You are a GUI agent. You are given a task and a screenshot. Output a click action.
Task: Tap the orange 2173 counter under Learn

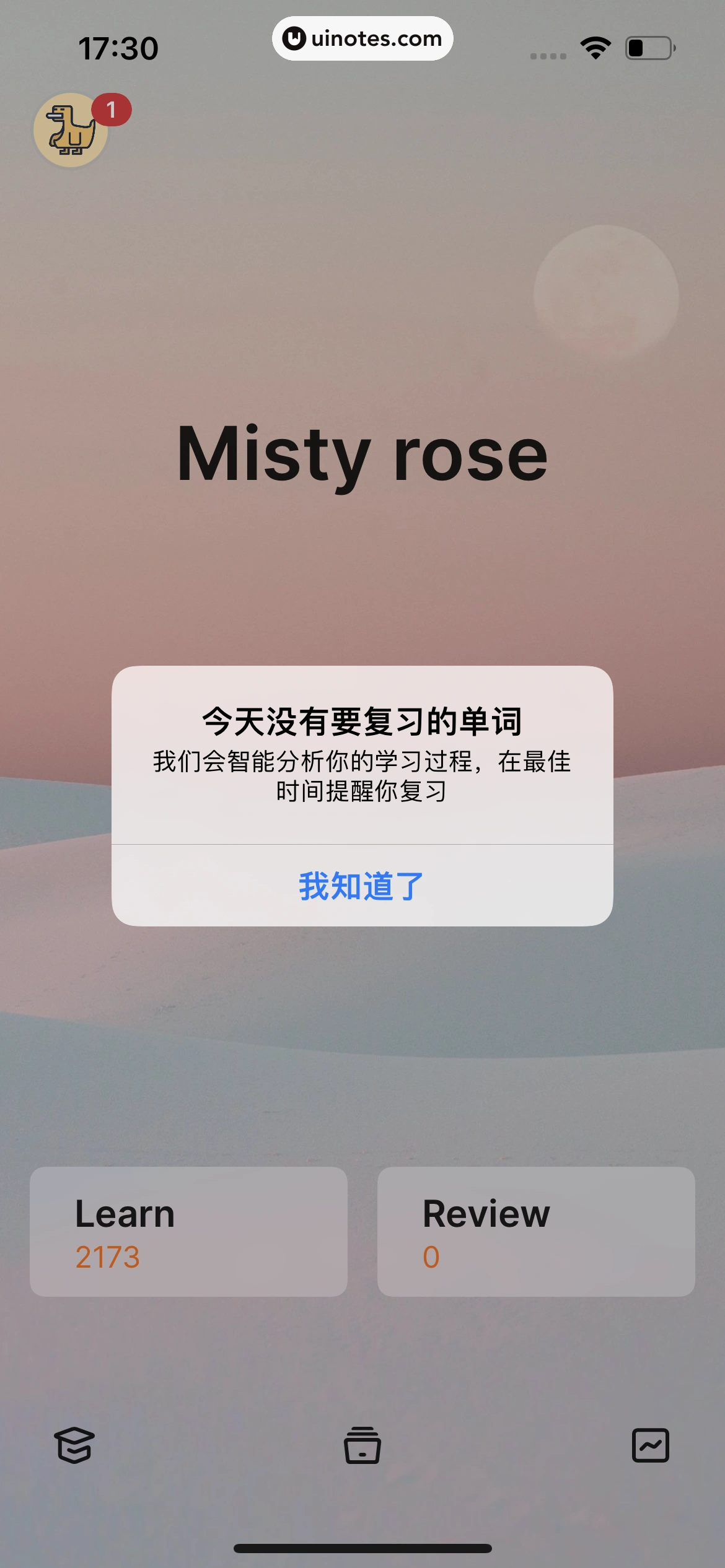coord(108,1257)
